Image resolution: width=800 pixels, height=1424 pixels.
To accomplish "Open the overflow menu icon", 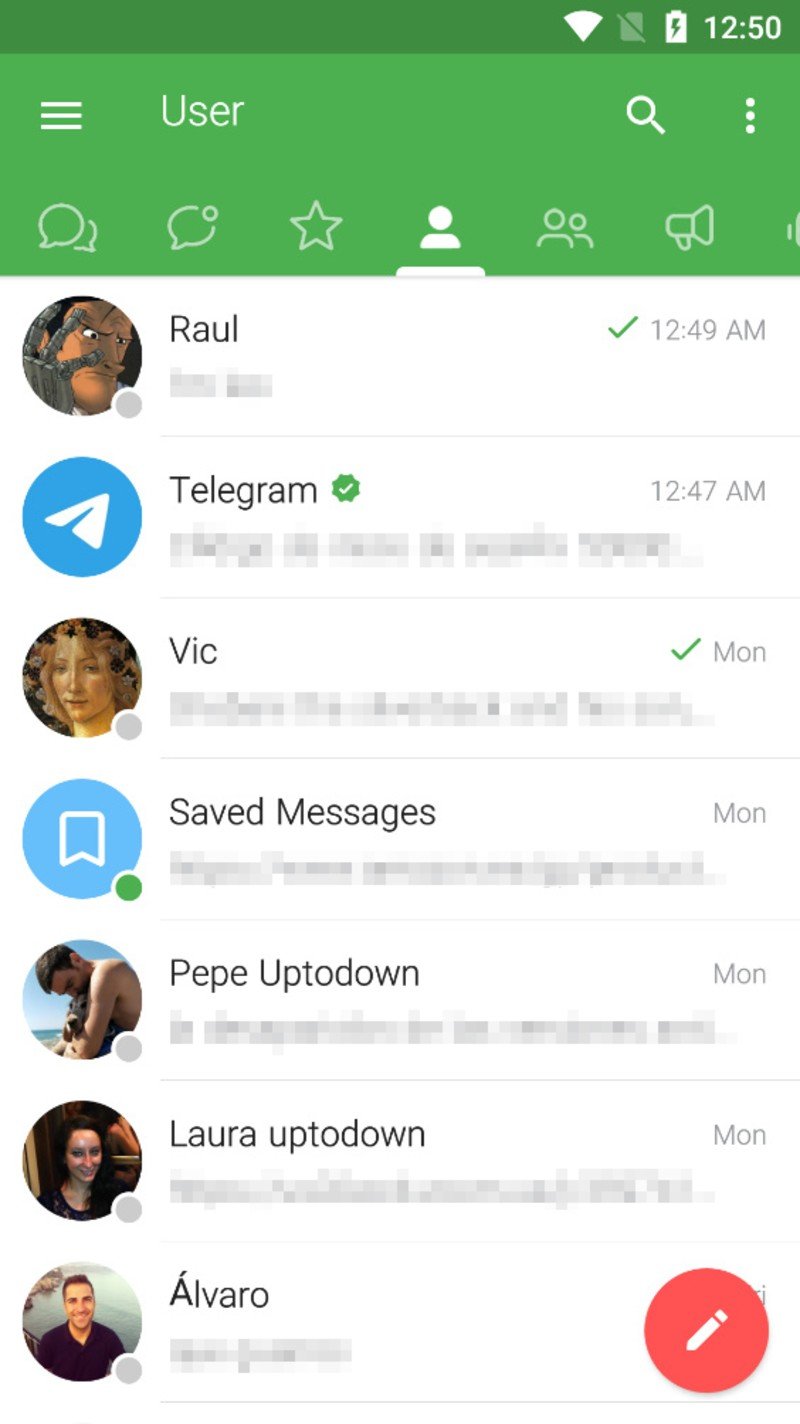I will click(749, 115).
